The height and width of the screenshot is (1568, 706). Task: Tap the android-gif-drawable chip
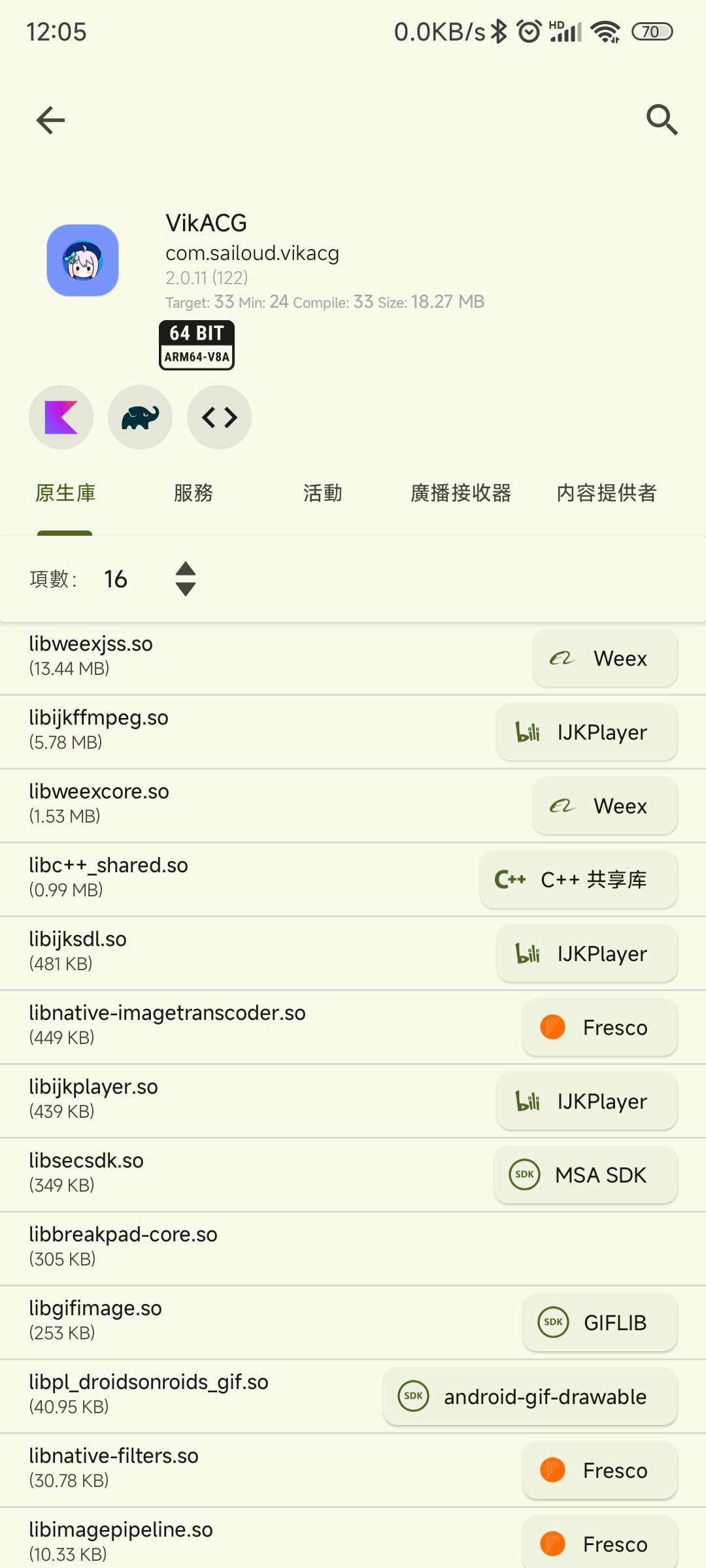(530, 1396)
